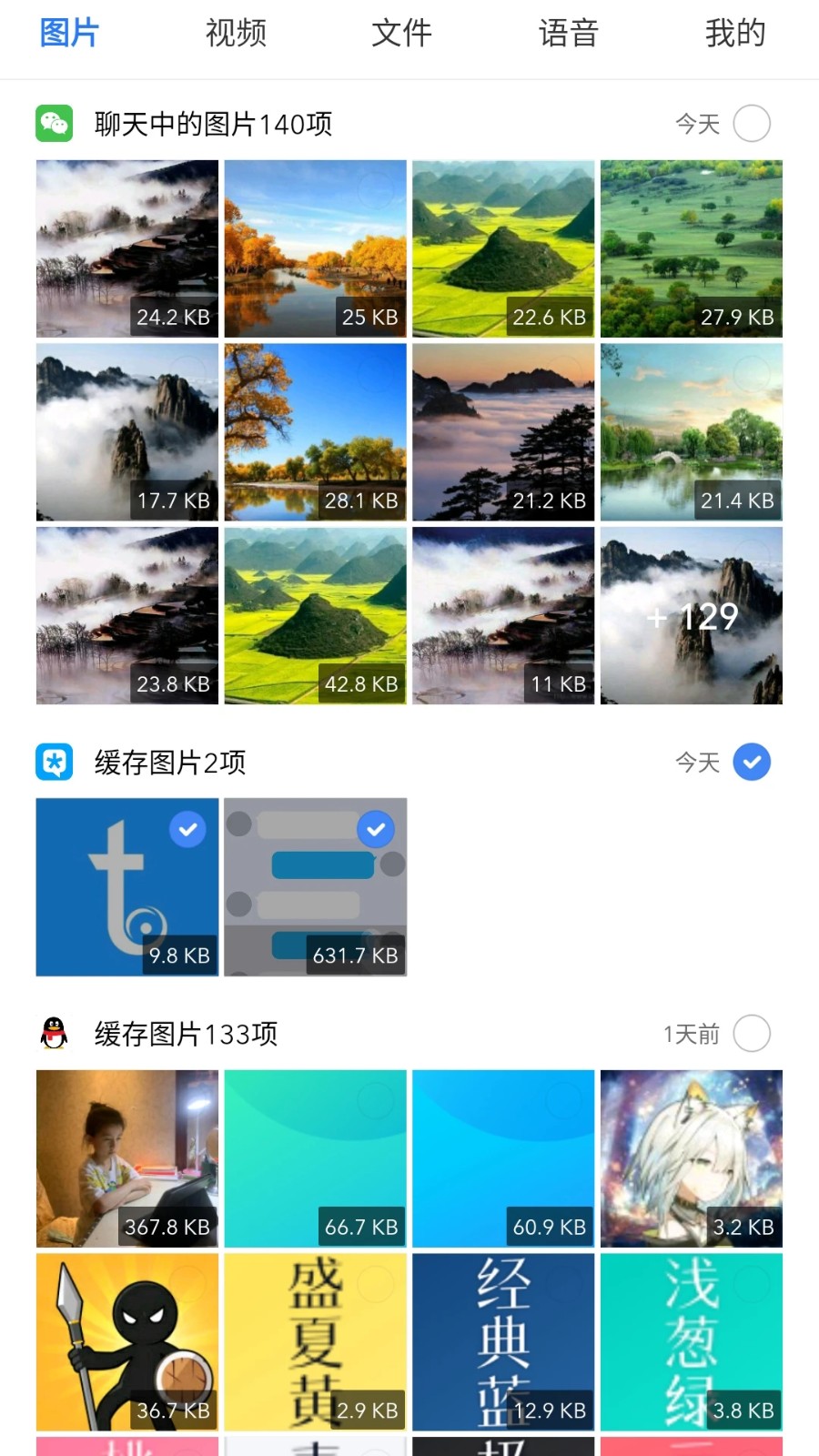The width and height of the screenshot is (819, 1456).
Task: Switch to the 视频 tab
Action: pyautogui.click(x=236, y=34)
